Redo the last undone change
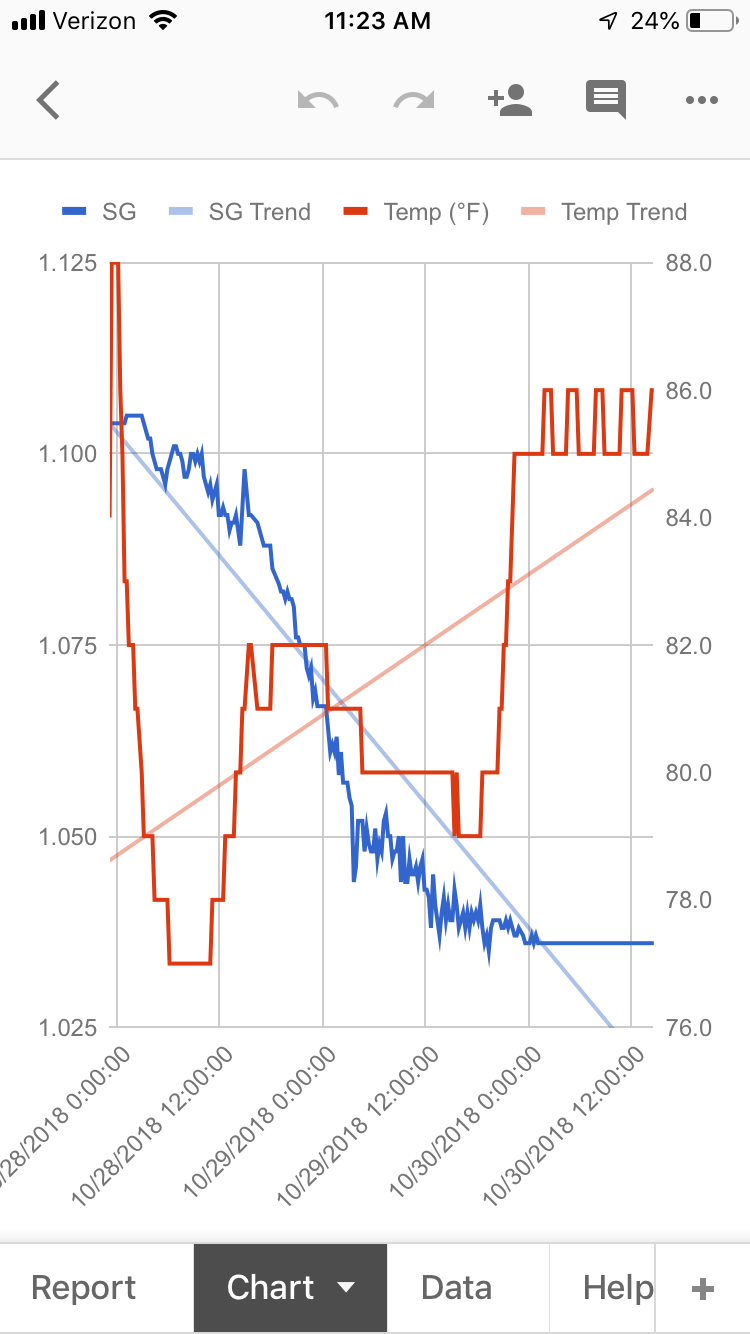This screenshot has width=750, height=1334. pos(414,99)
